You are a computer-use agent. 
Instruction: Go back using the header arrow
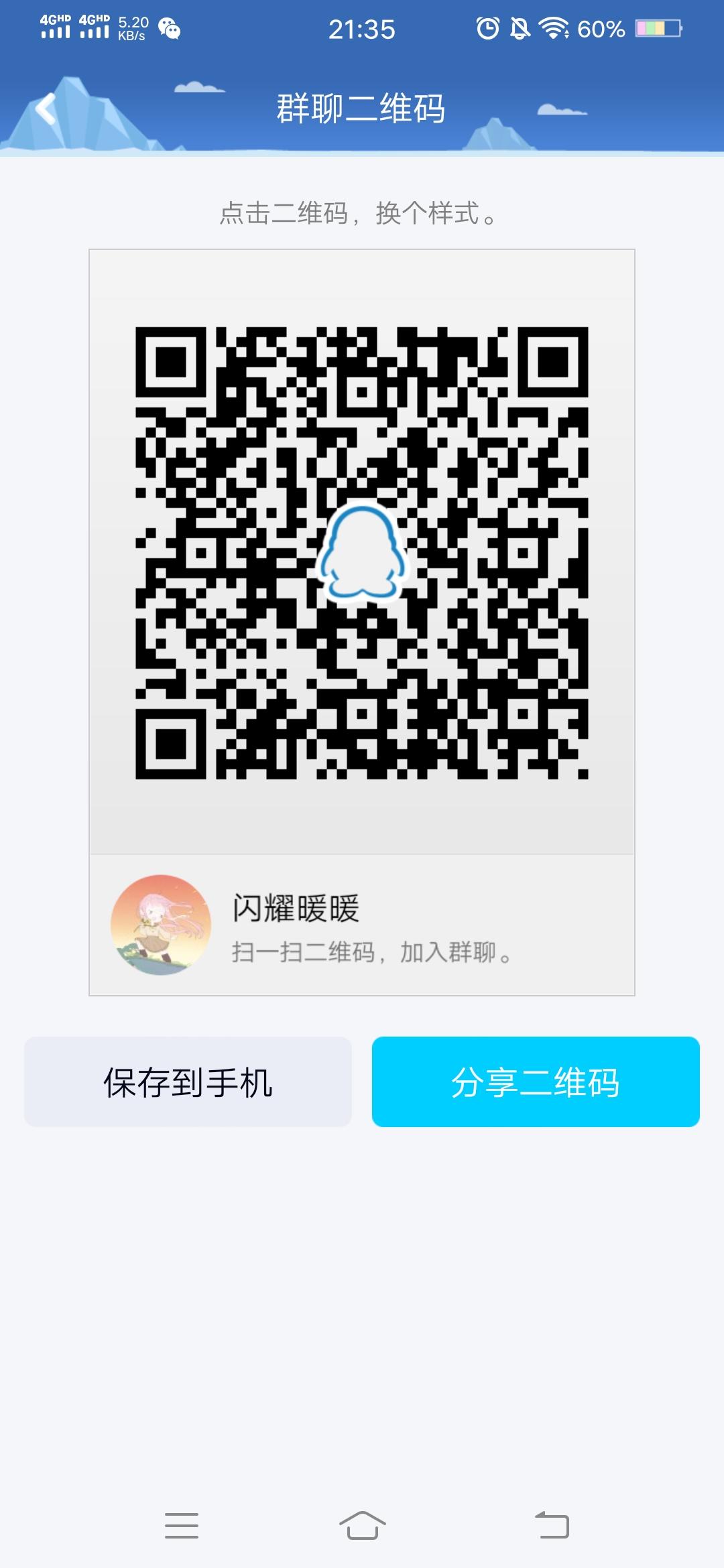click(x=46, y=109)
